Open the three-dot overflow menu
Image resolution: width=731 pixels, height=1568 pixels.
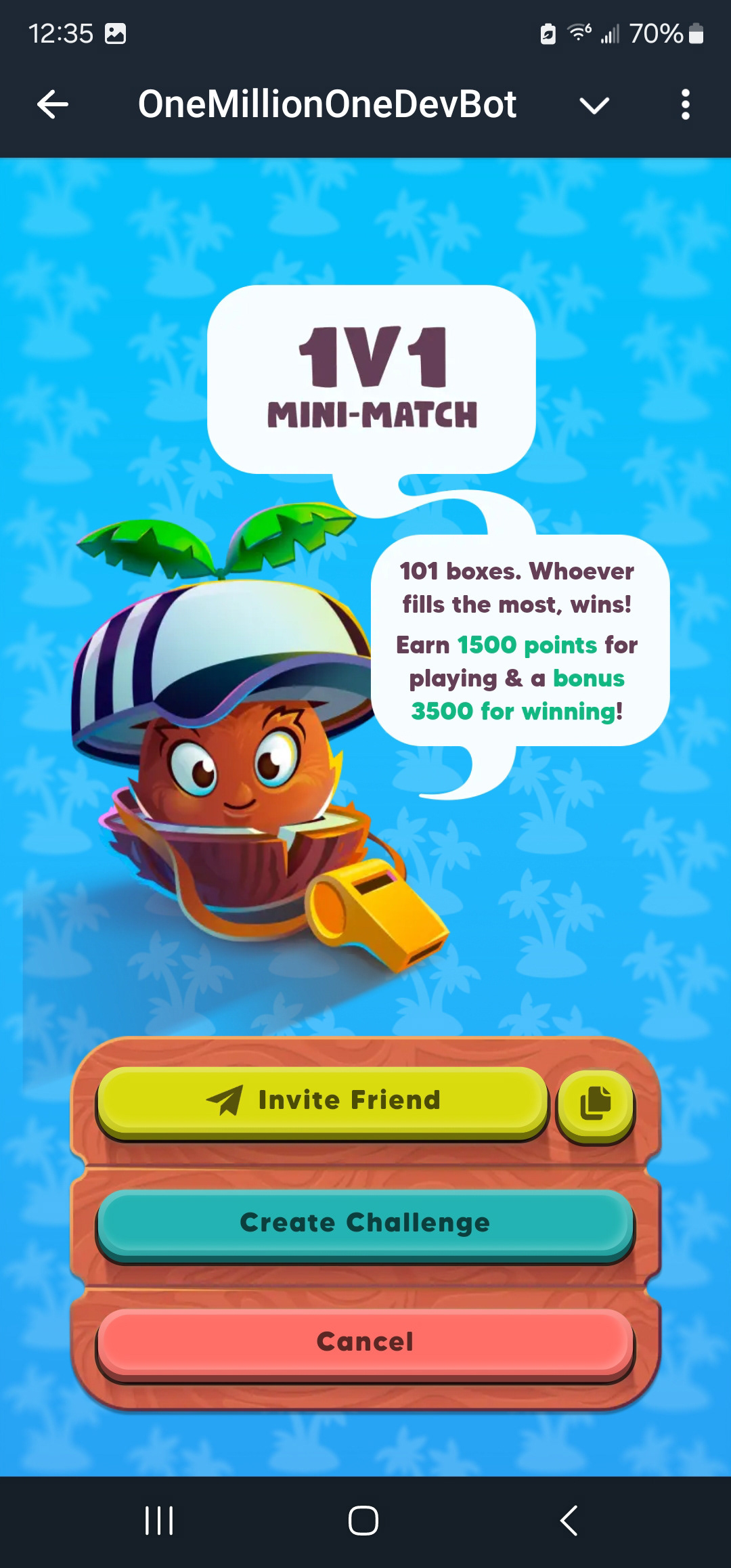686,105
